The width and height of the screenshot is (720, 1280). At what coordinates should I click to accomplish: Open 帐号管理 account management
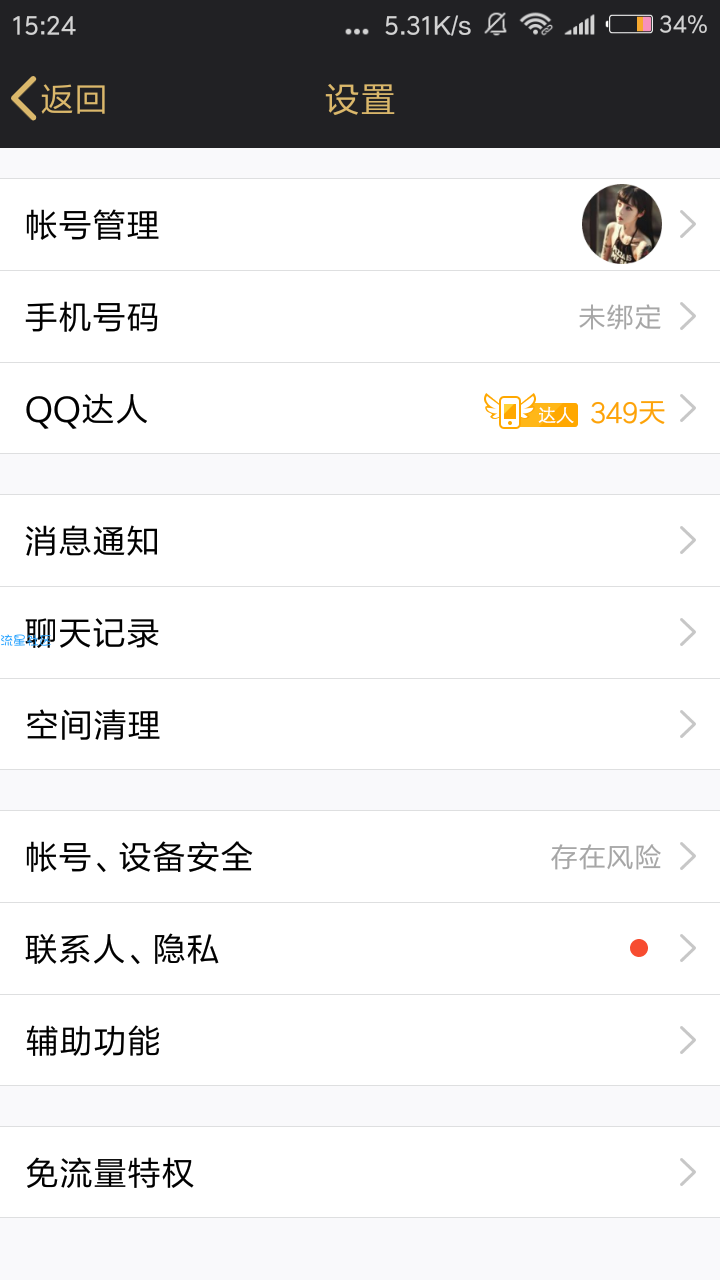[360, 225]
